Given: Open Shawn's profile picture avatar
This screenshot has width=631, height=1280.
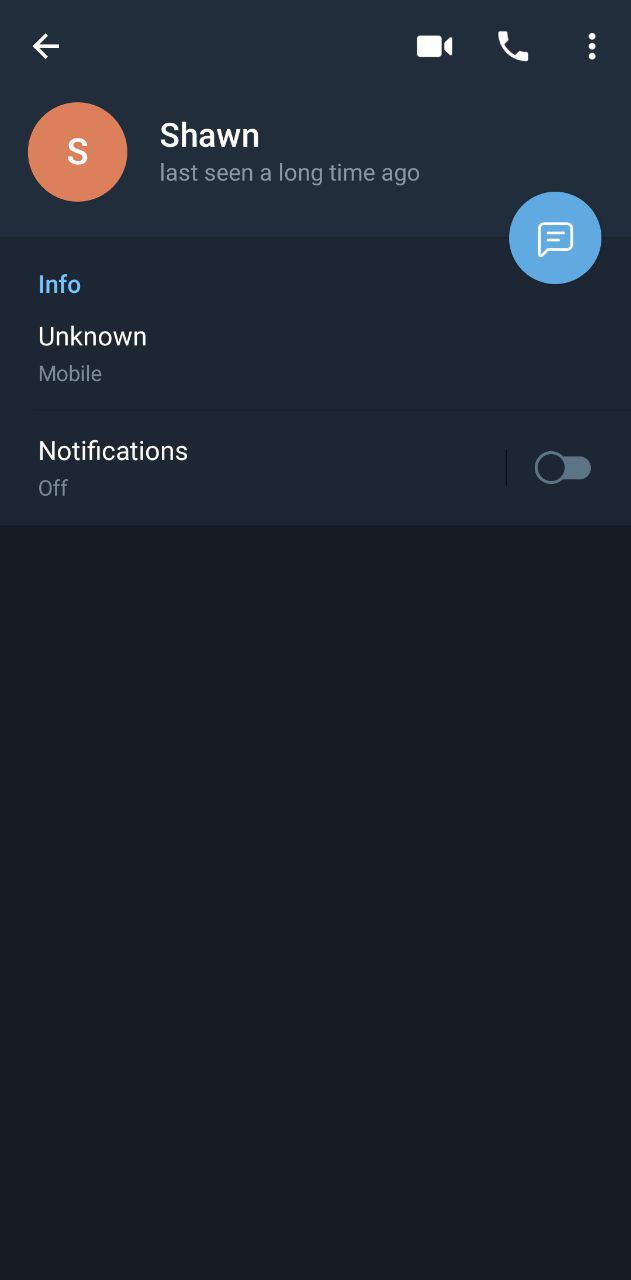Looking at the screenshot, I should click(78, 152).
